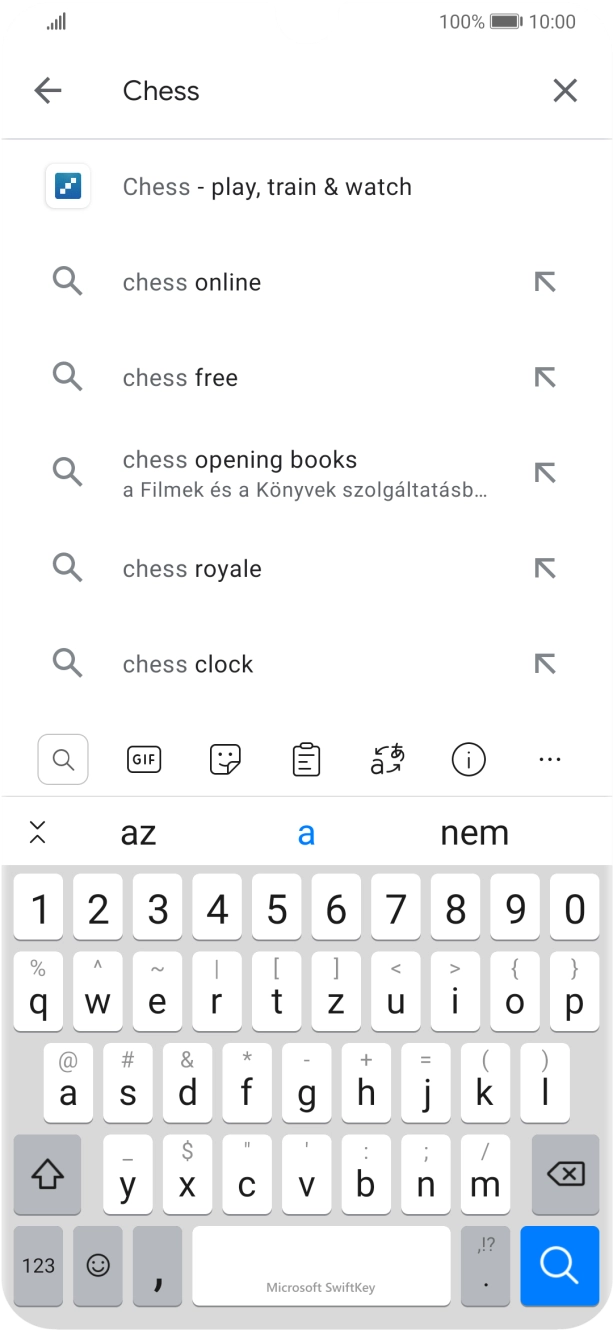Fill query with chess free arrow

click(x=545, y=378)
